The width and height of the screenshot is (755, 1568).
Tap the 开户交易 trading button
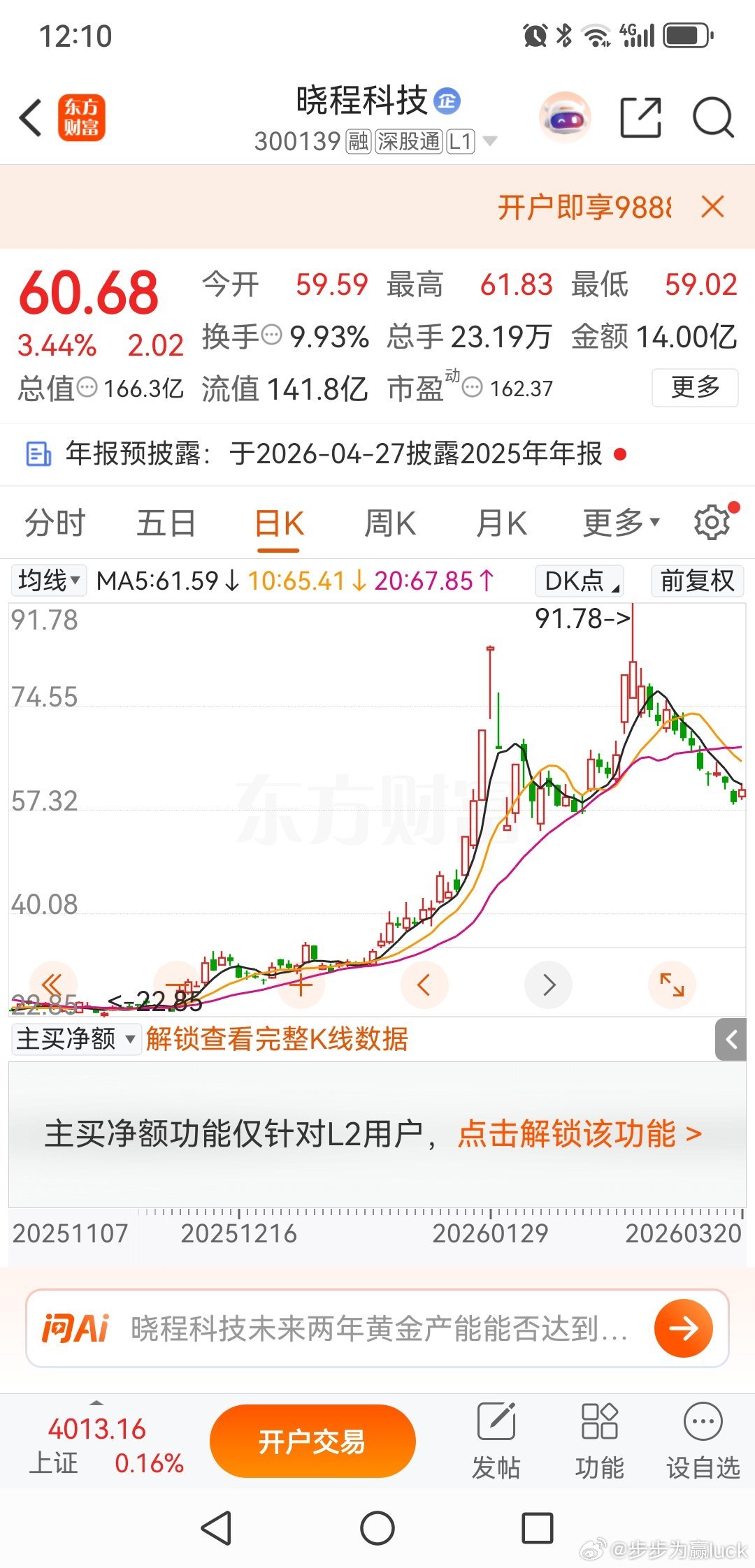pyautogui.click(x=312, y=1439)
